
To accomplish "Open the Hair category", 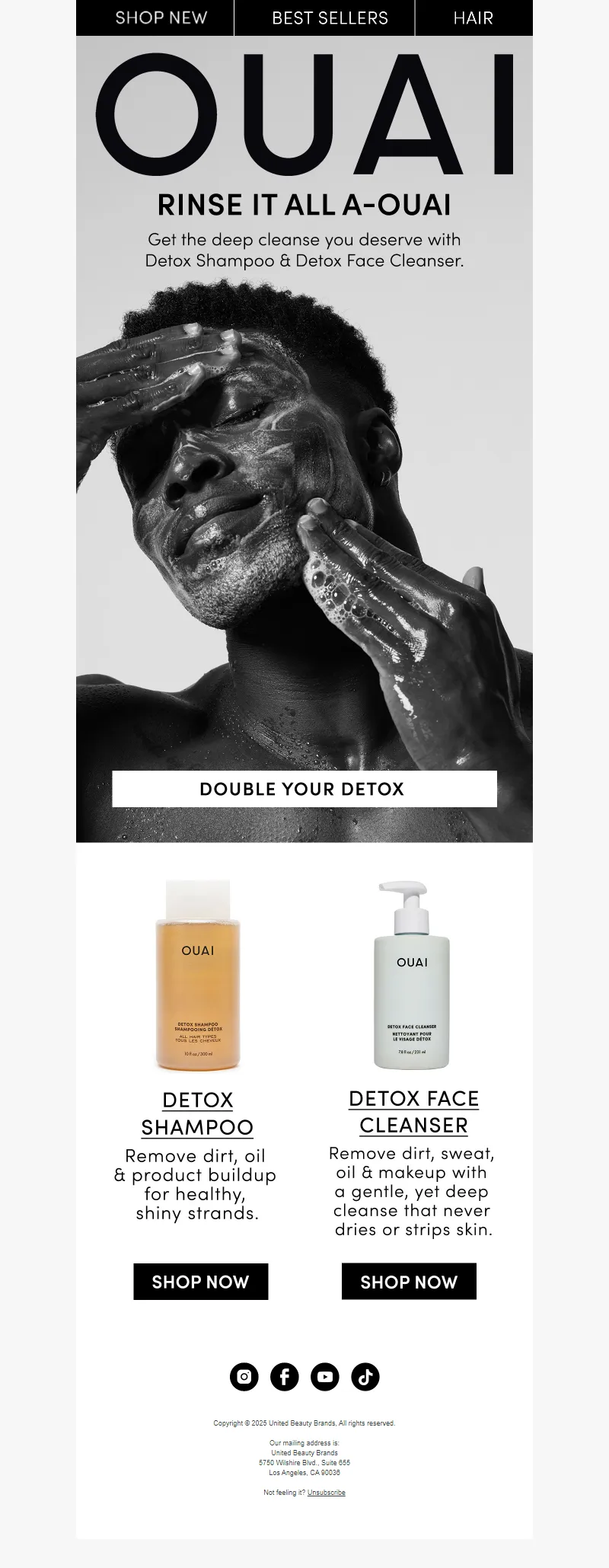I will coord(473,18).
